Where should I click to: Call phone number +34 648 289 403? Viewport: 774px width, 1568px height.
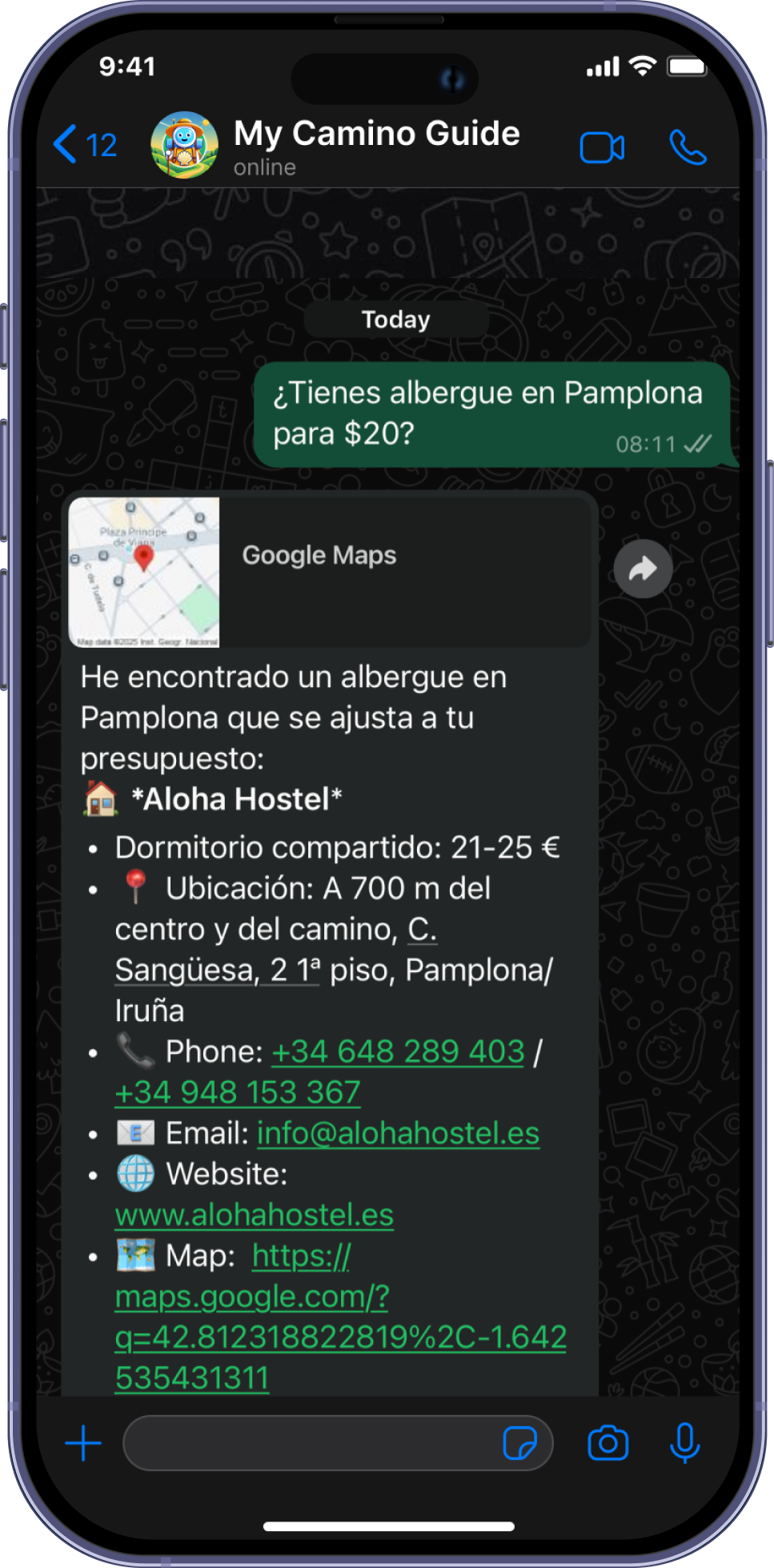point(398,1051)
